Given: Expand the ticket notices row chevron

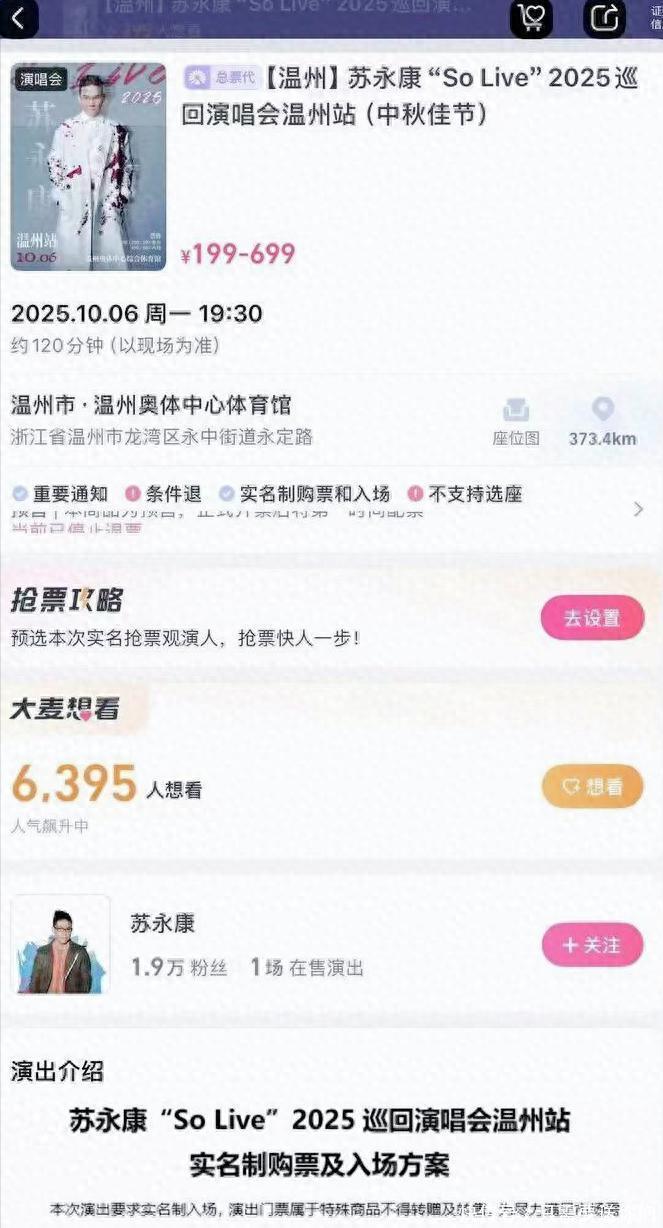Looking at the screenshot, I should tap(639, 509).
